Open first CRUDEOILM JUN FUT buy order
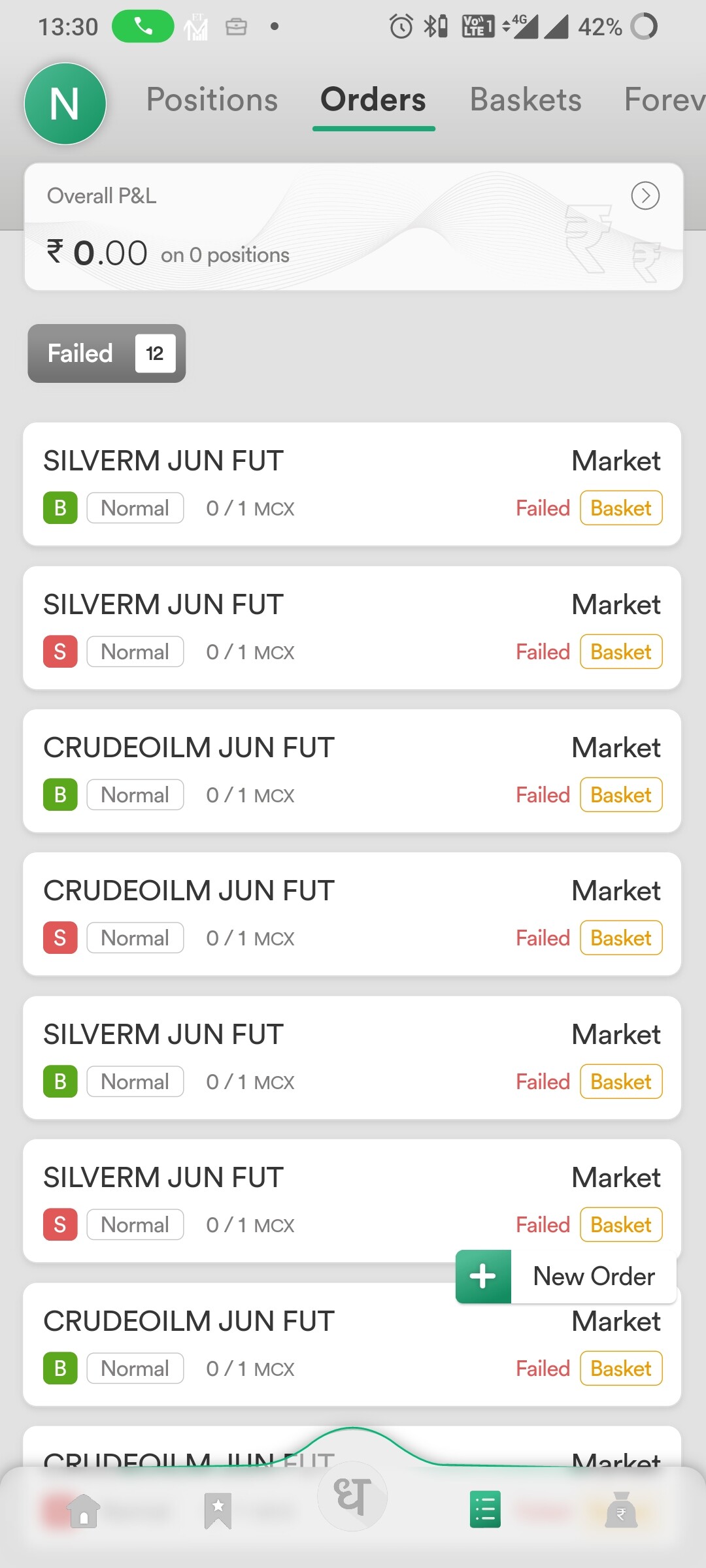 pos(352,771)
